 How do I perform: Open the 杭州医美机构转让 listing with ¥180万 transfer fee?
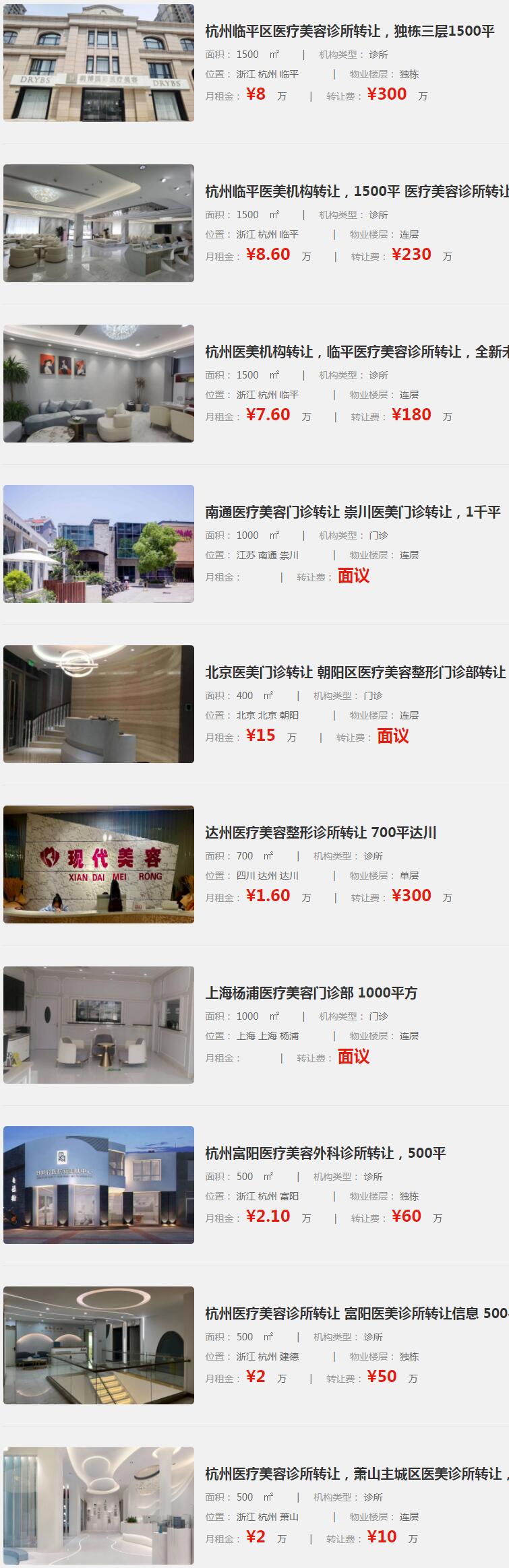click(356, 352)
